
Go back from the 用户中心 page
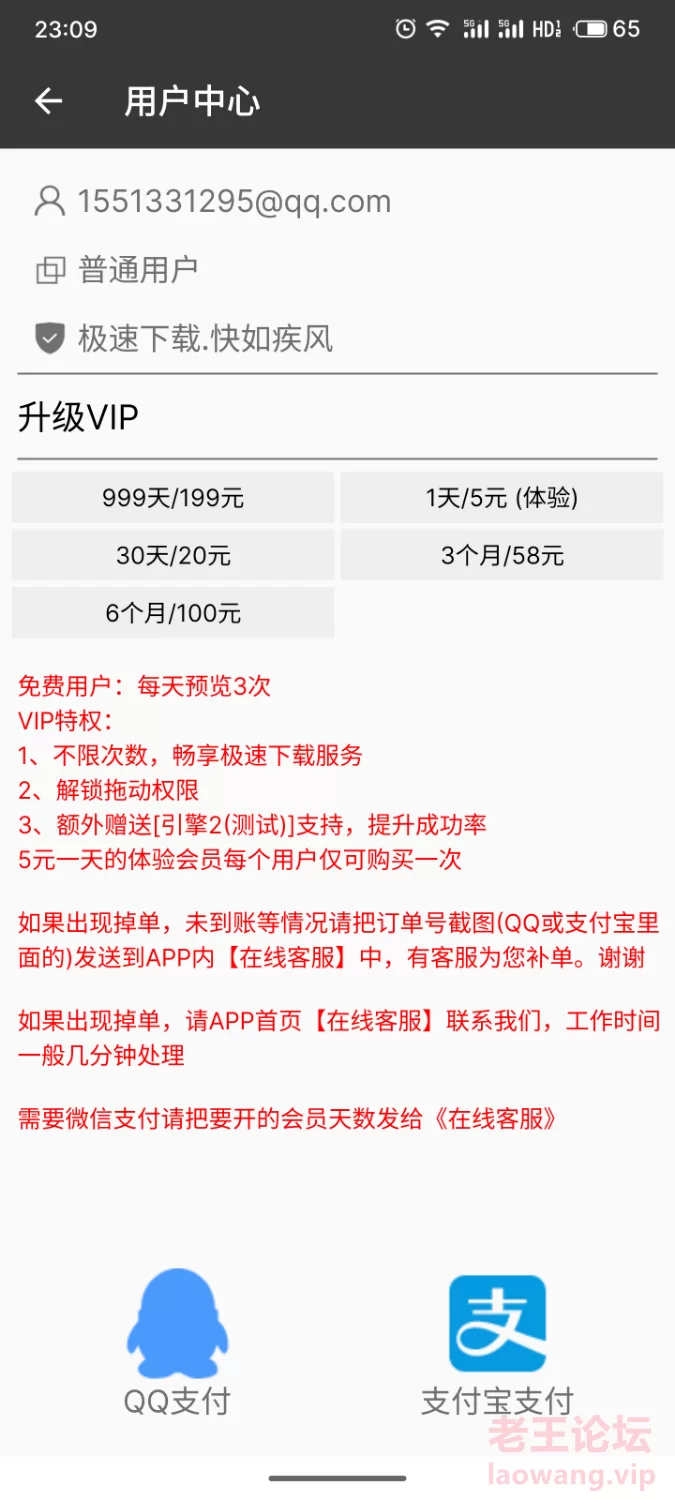pyautogui.click(x=48, y=101)
